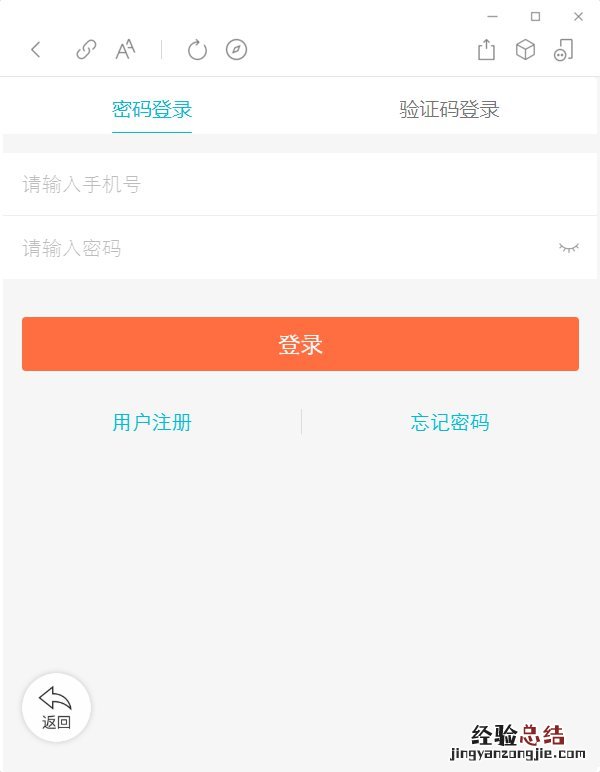The image size is (600, 772).
Task: Copy the page link
Action: (x=86, y=50)
